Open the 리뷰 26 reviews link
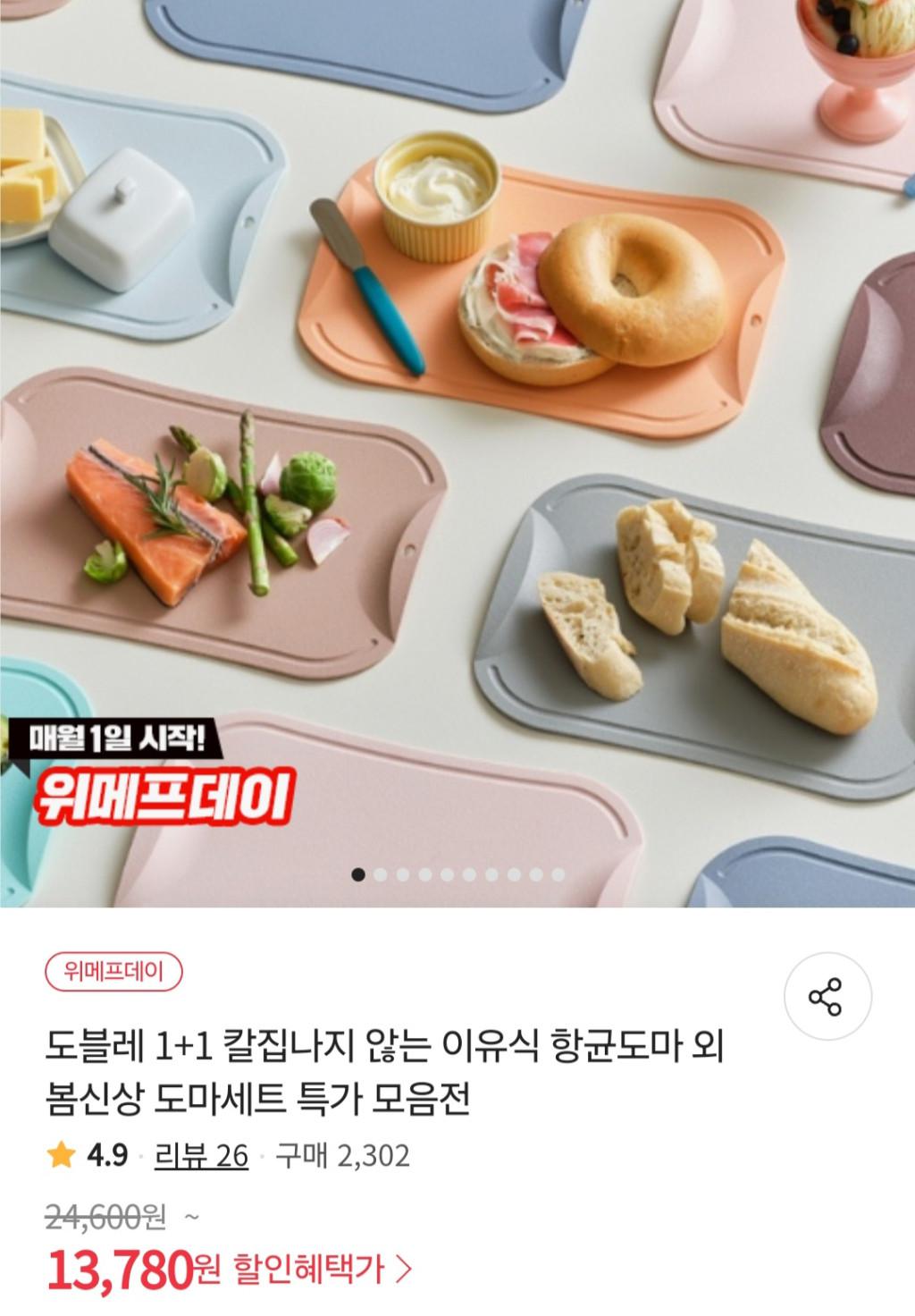This screenshot has width=915, height=1316. [201, 1156]
